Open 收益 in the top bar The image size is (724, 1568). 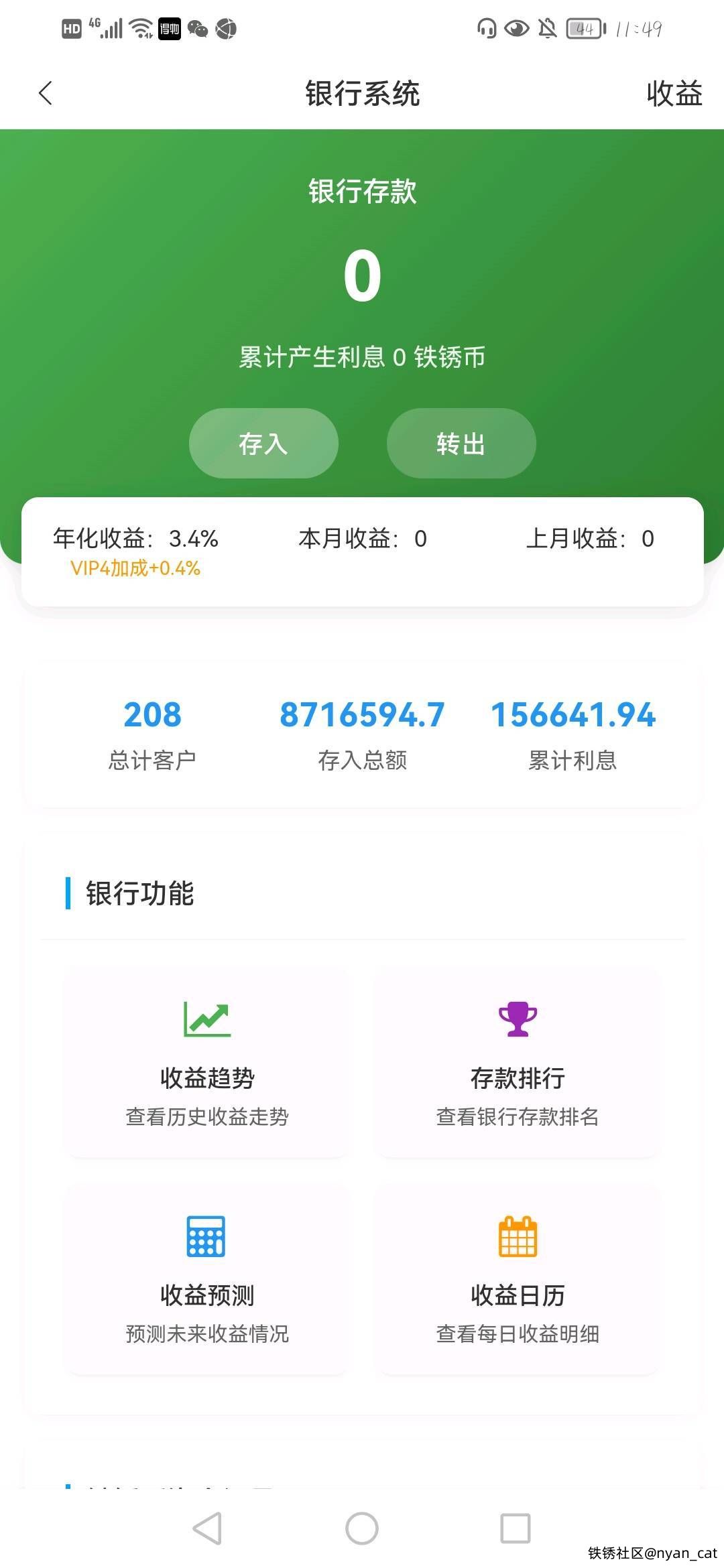click(x=674, y=93)
